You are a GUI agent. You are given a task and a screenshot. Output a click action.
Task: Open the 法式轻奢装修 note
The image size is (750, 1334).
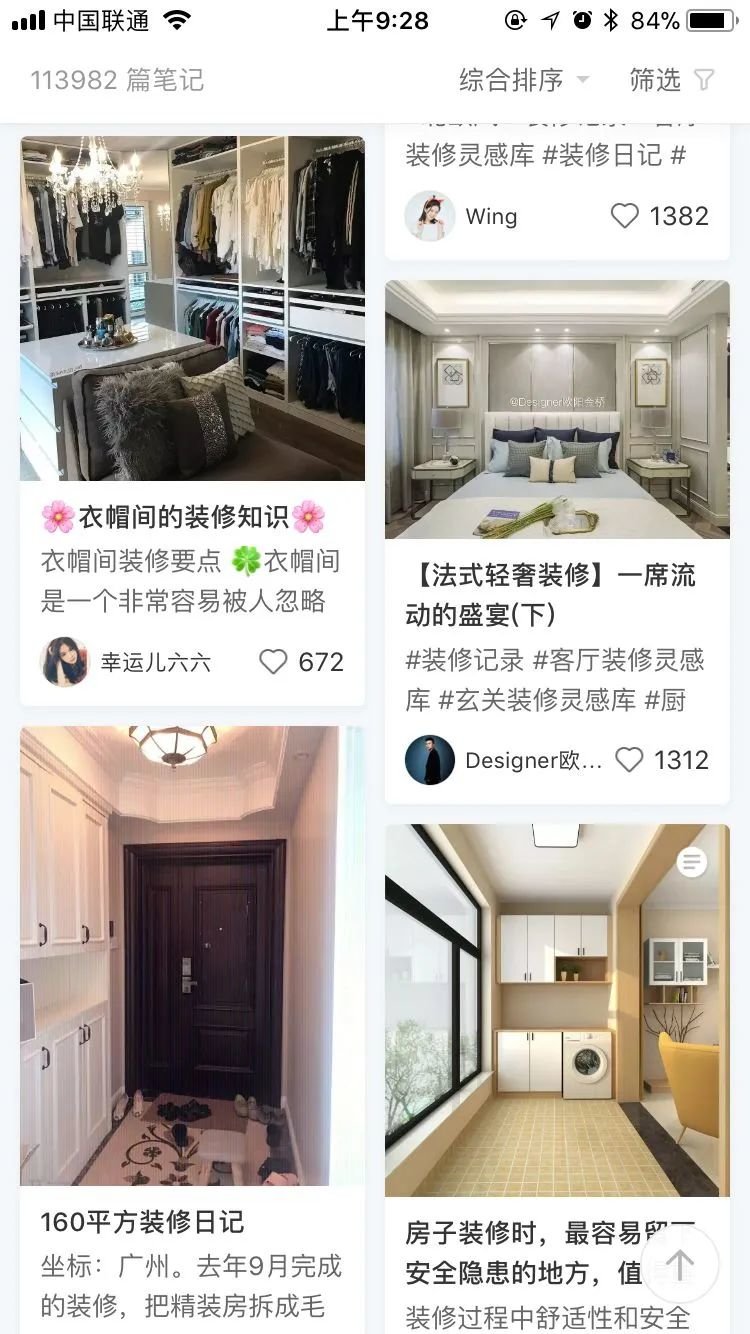click(x=557, y=410)
